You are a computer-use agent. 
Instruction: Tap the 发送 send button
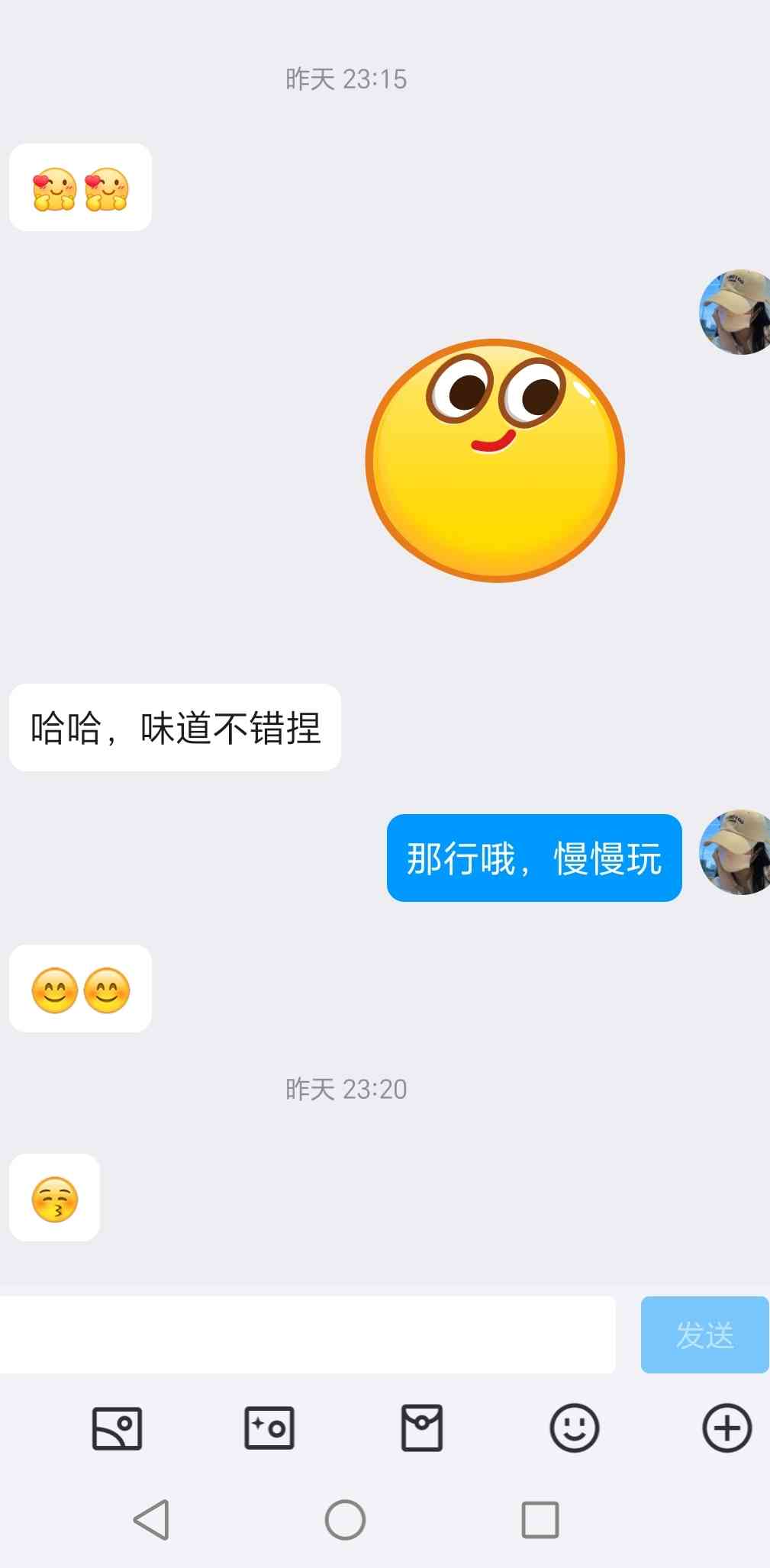704,1335
